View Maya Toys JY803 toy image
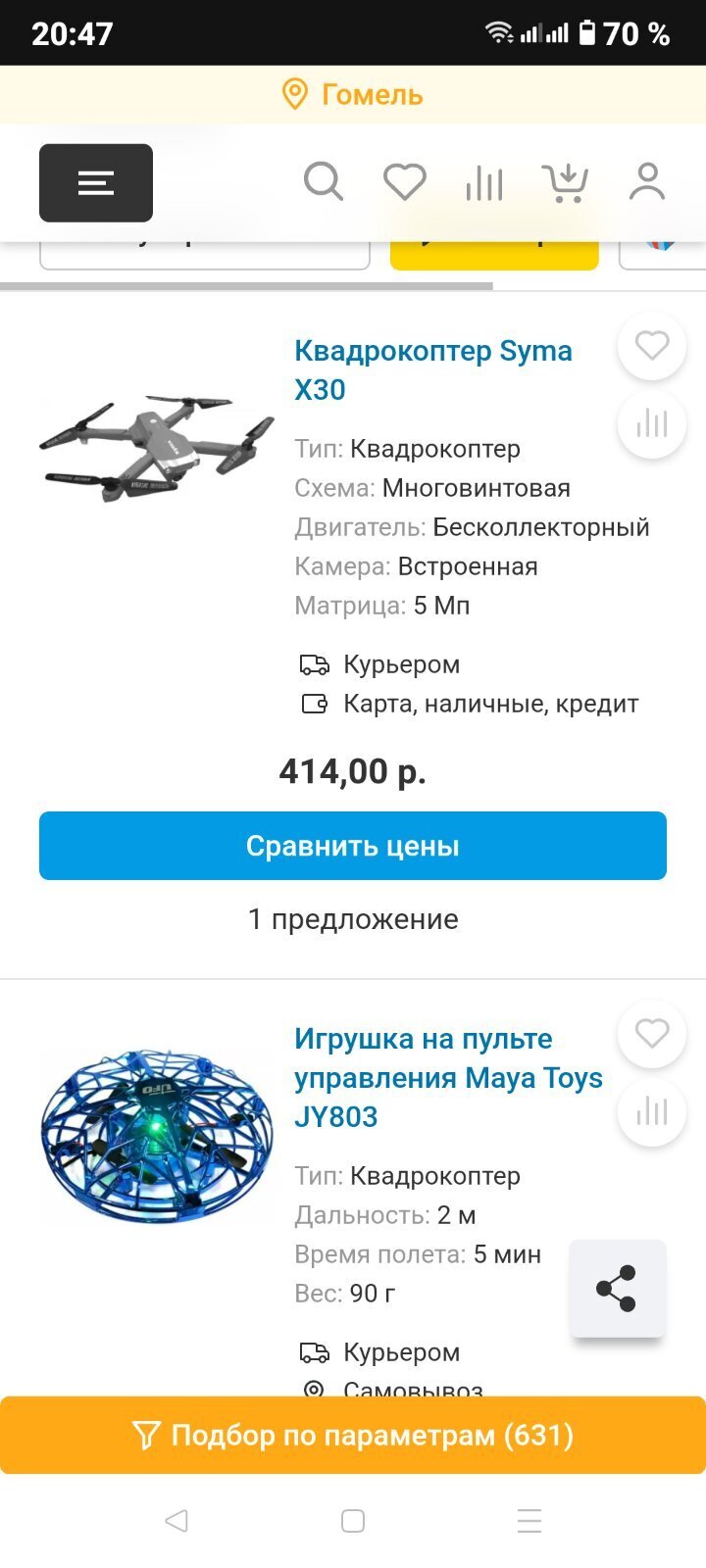The width and height of the screenshot is (706, 1568). (157, 1135)
